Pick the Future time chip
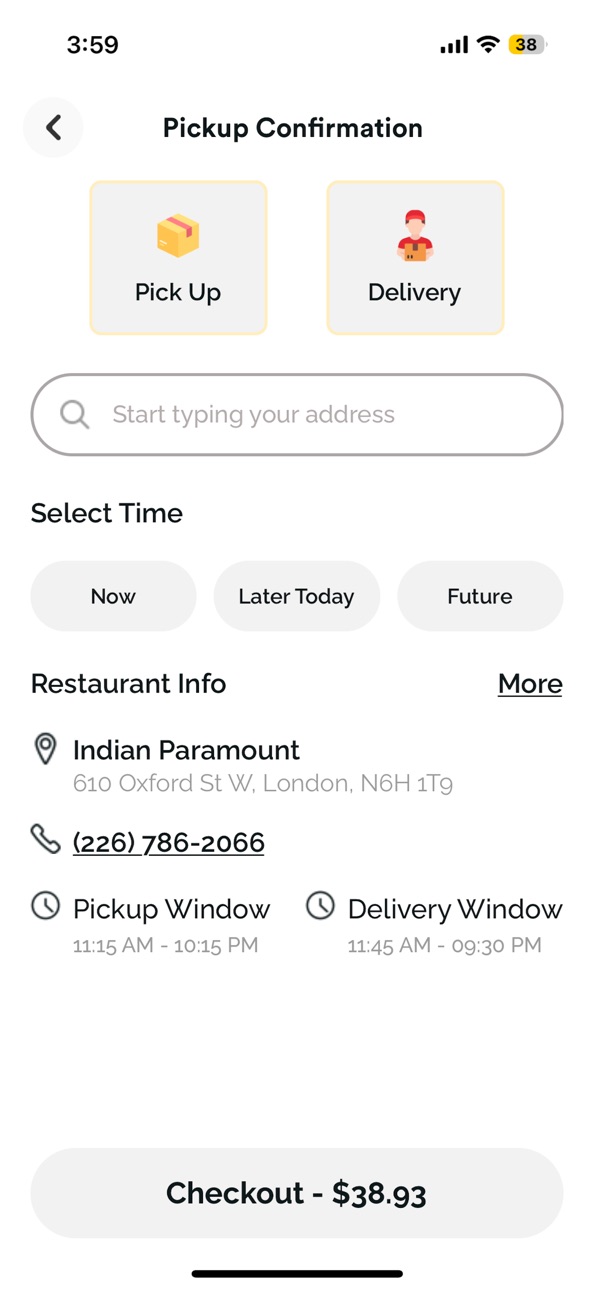This screenshot has height=1290, width=594. point(480,596)
